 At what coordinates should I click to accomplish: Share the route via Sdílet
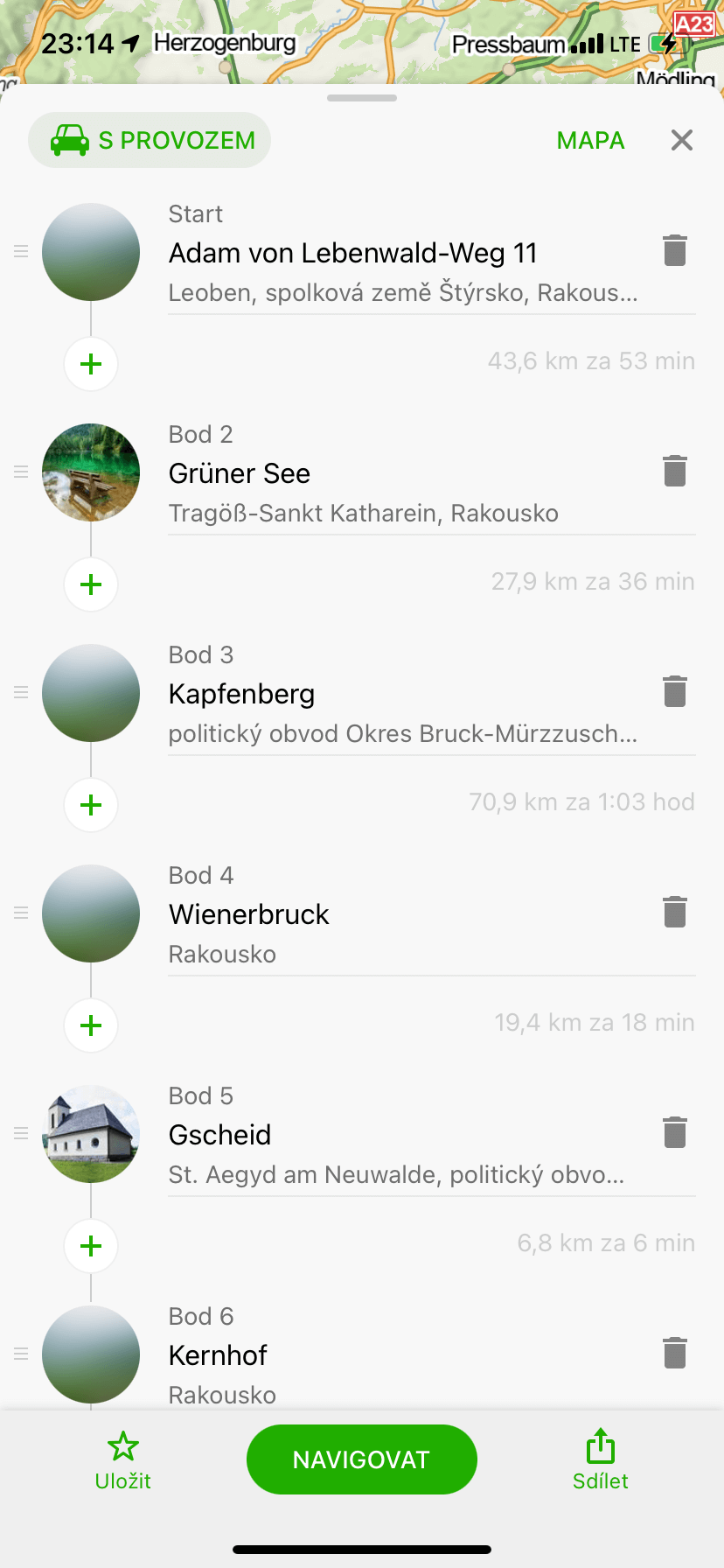(600, 1461)
